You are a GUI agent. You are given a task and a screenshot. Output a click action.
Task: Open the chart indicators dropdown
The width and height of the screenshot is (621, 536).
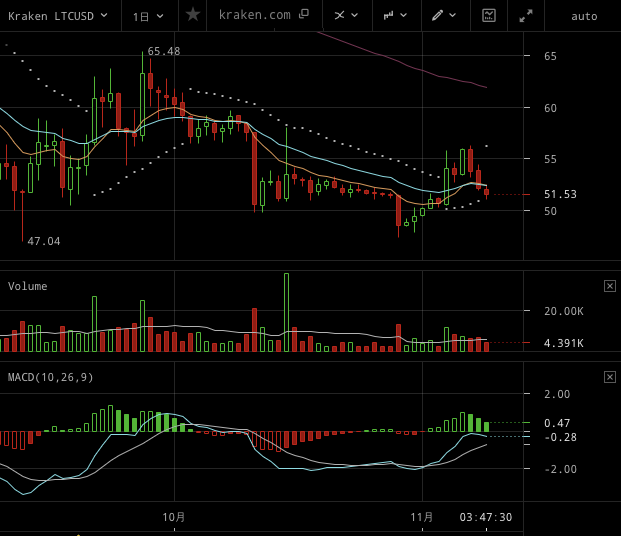(346, 15)
